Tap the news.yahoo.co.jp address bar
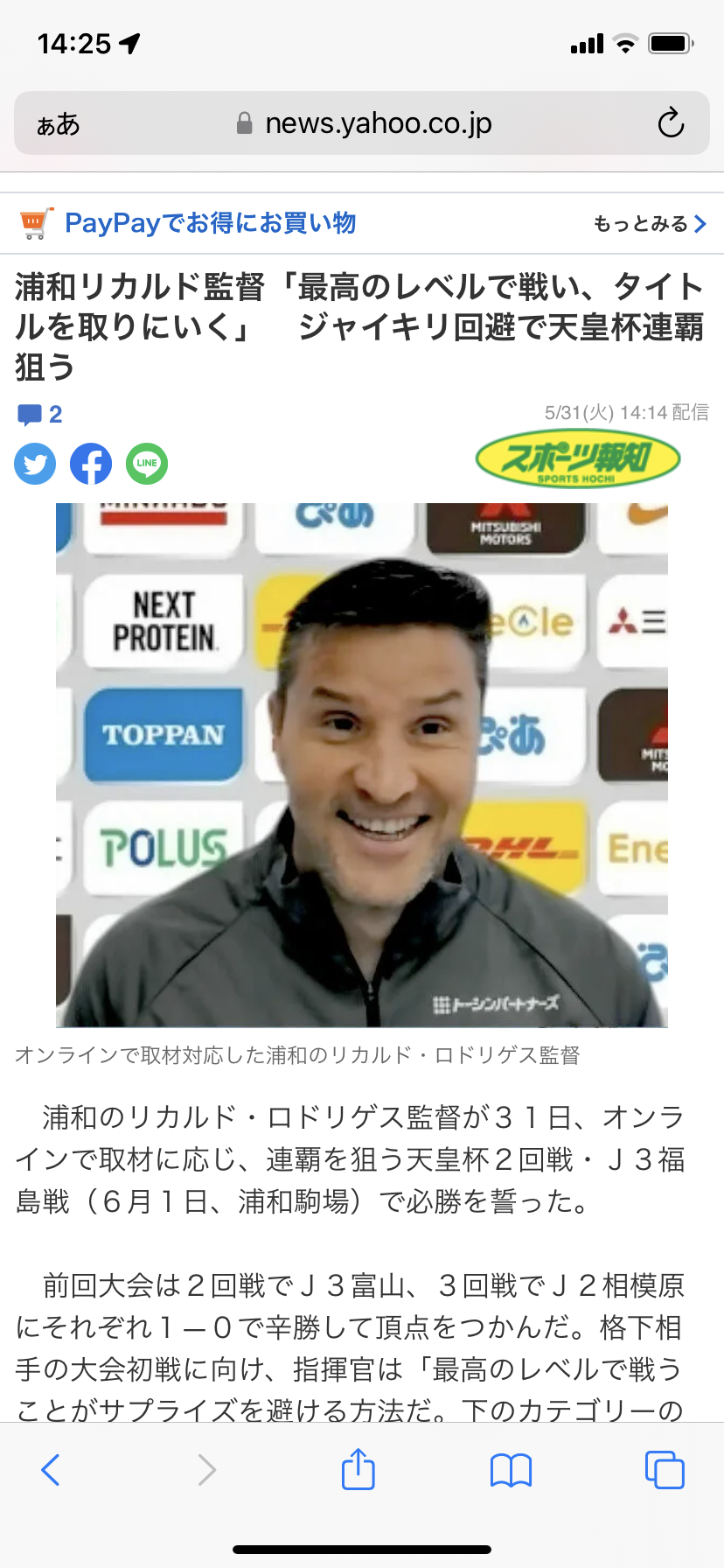 click(x=364, y=123)
